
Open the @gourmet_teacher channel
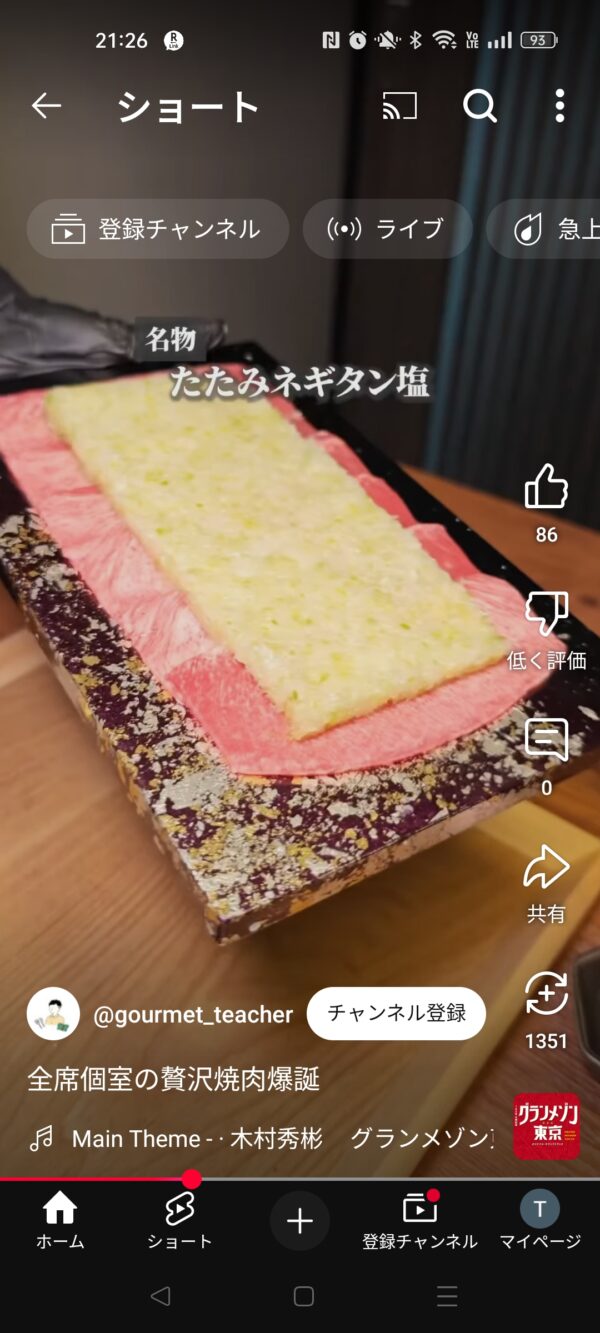[192, 1015]
